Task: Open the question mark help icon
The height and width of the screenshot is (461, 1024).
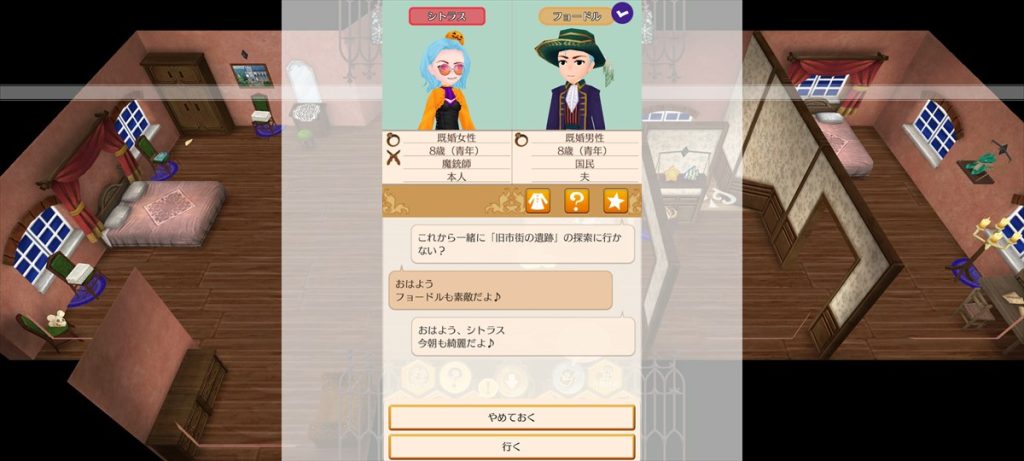Action: [x=576, y=200]
